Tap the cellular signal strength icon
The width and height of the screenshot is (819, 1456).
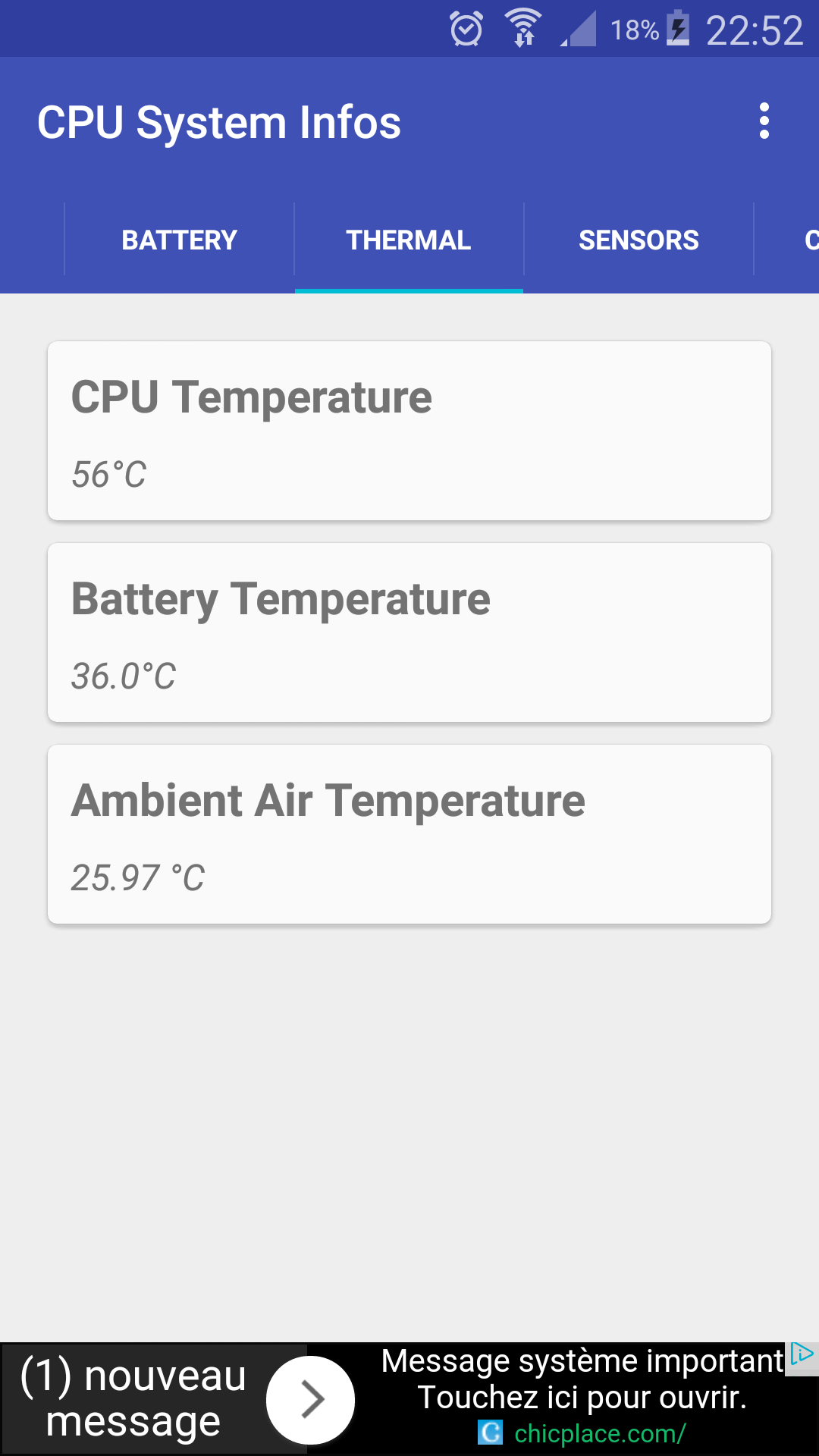580,32
